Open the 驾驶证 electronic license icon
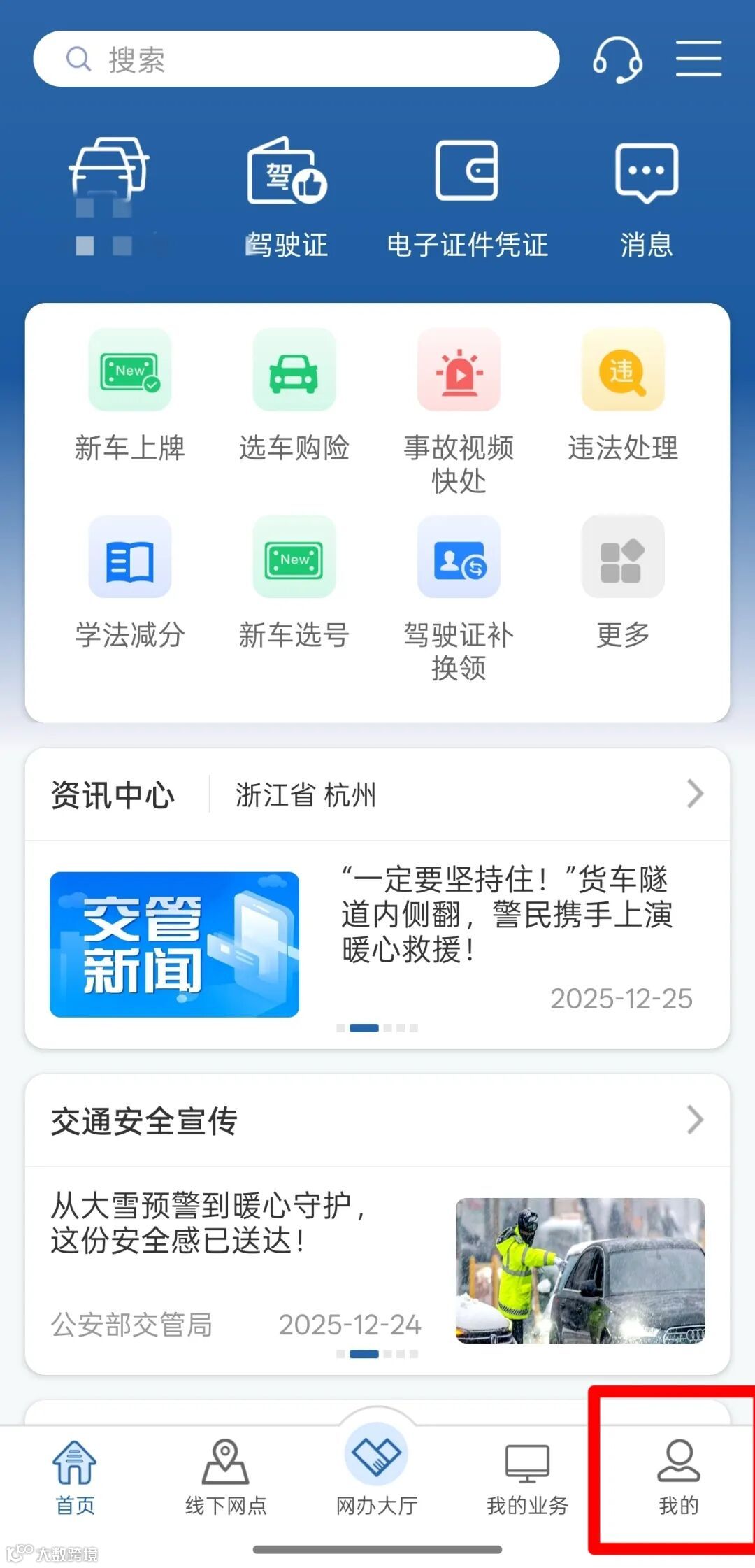Viewport: 755px width, 1568px height. [287, 196]
